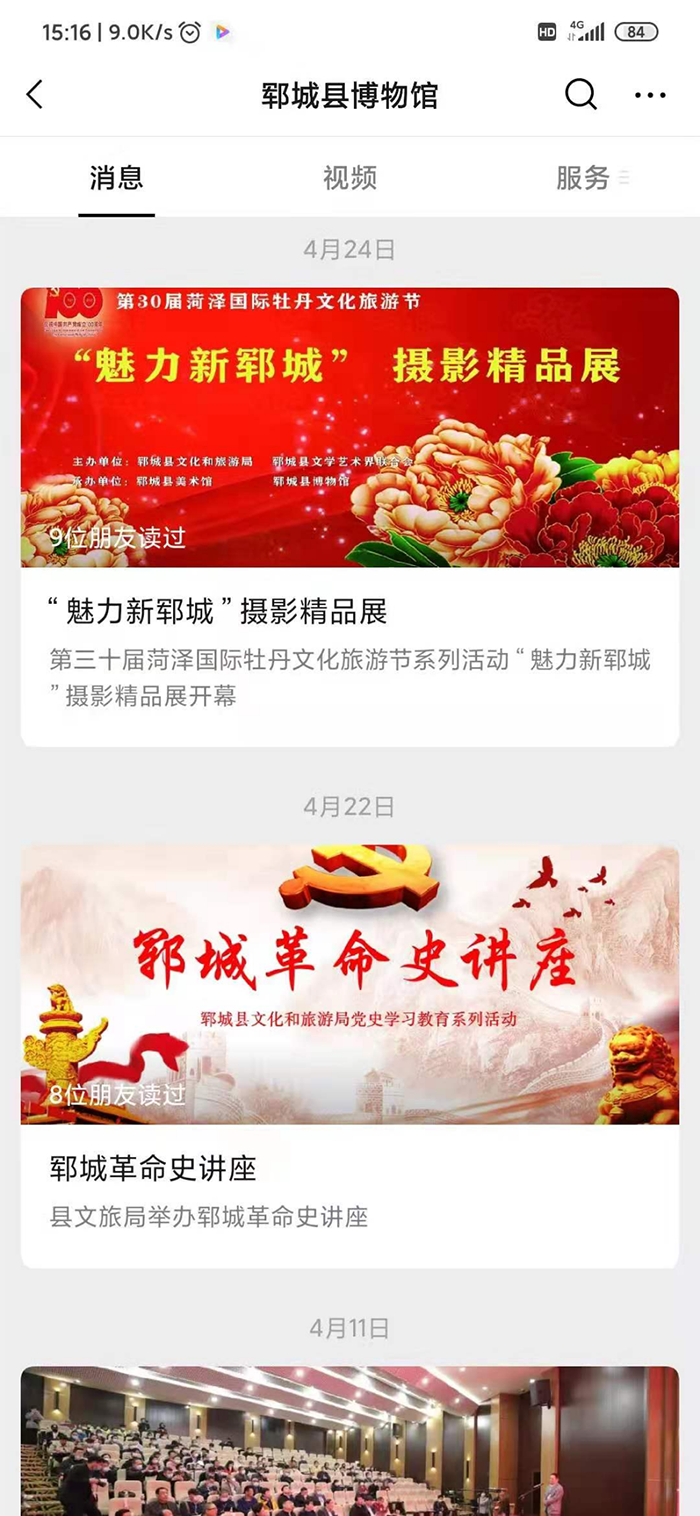Go back using the arrow icon
The height and width of the screenshot is (1516, 700).
(35, 95)
